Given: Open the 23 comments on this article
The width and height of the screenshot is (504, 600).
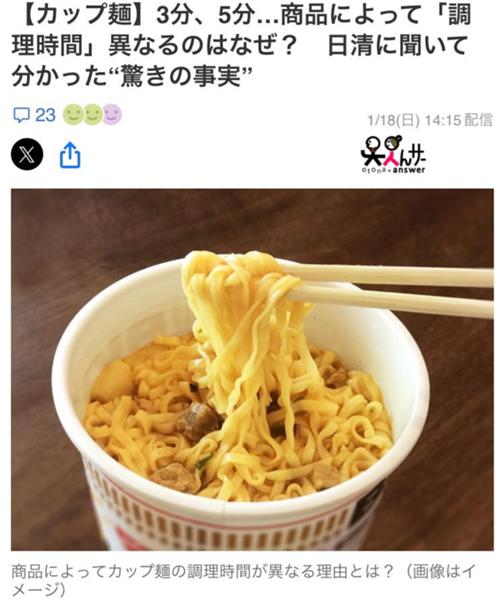Looking at the screenshot, I should pos(34,115).
